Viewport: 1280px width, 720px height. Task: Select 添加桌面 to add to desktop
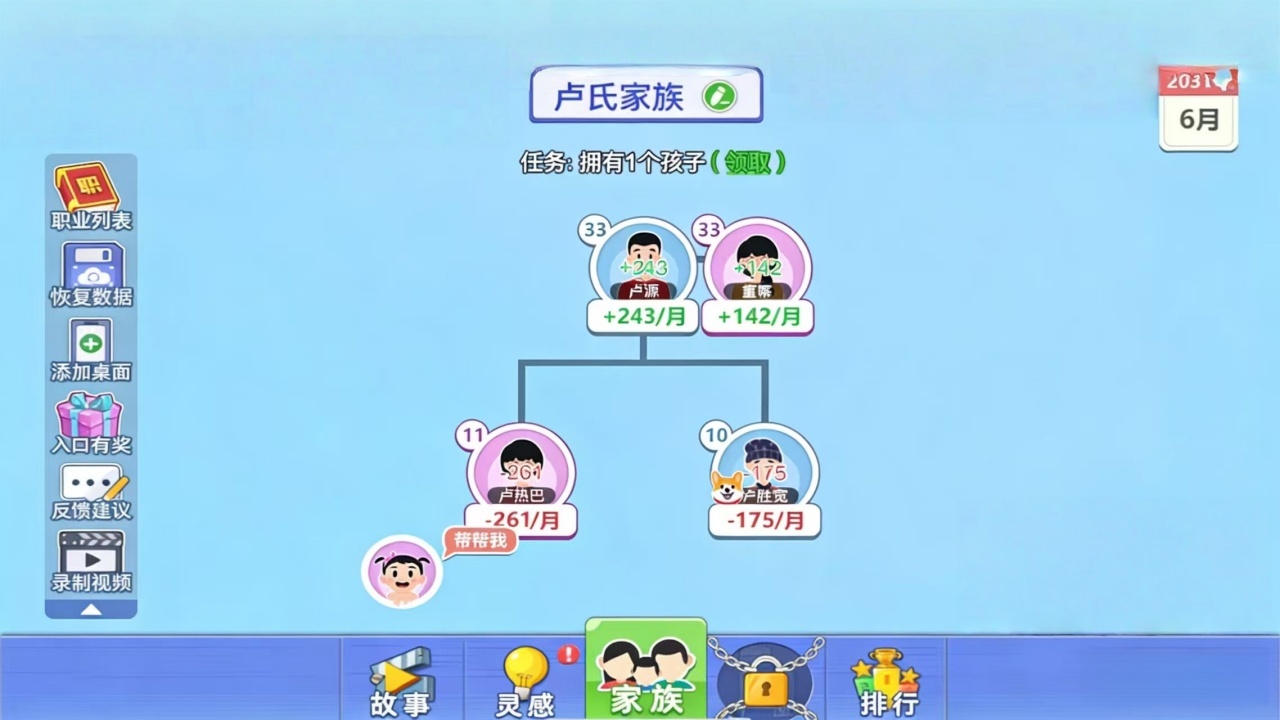point(91,349)
